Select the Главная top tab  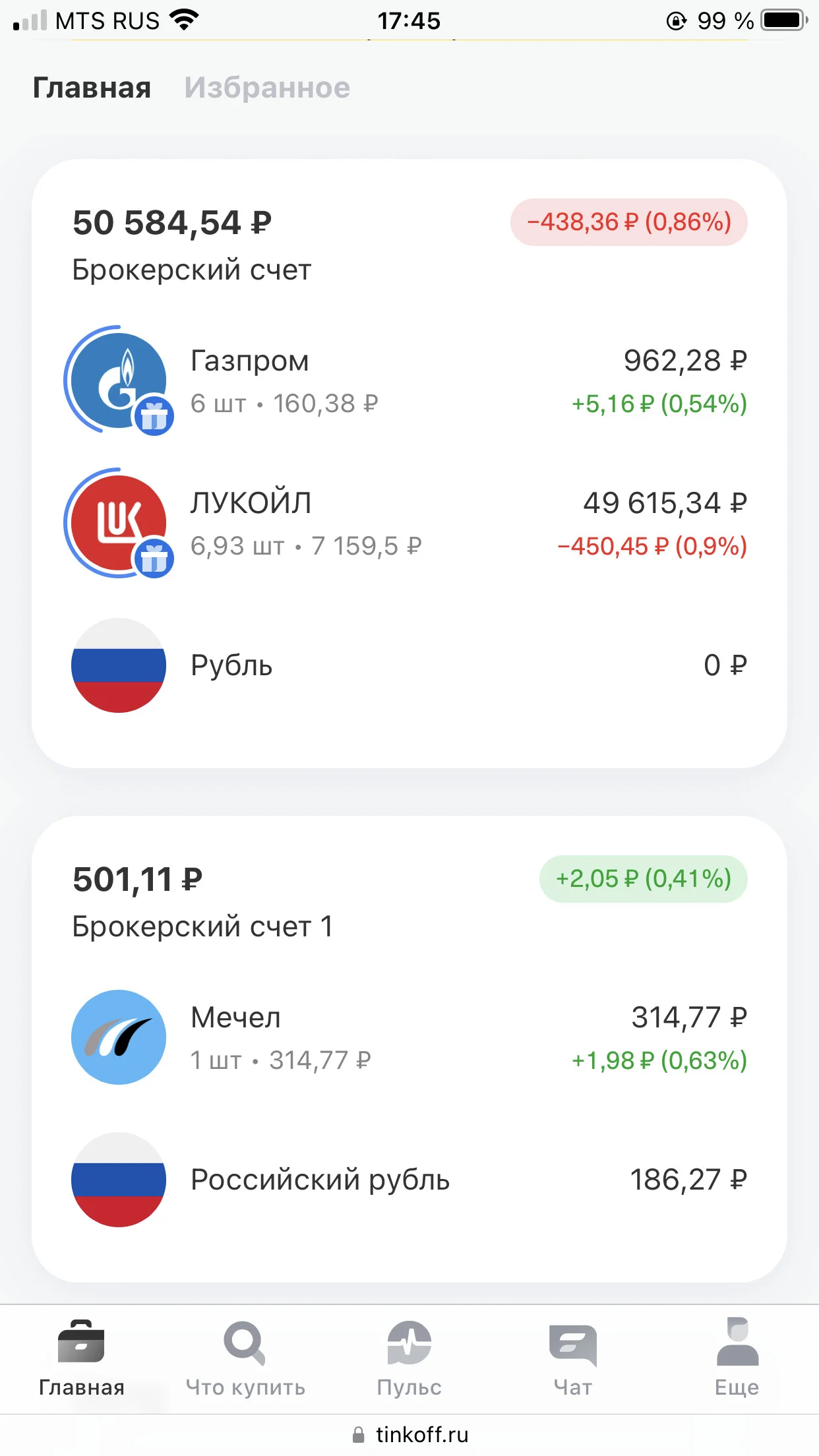pos(92,88)
